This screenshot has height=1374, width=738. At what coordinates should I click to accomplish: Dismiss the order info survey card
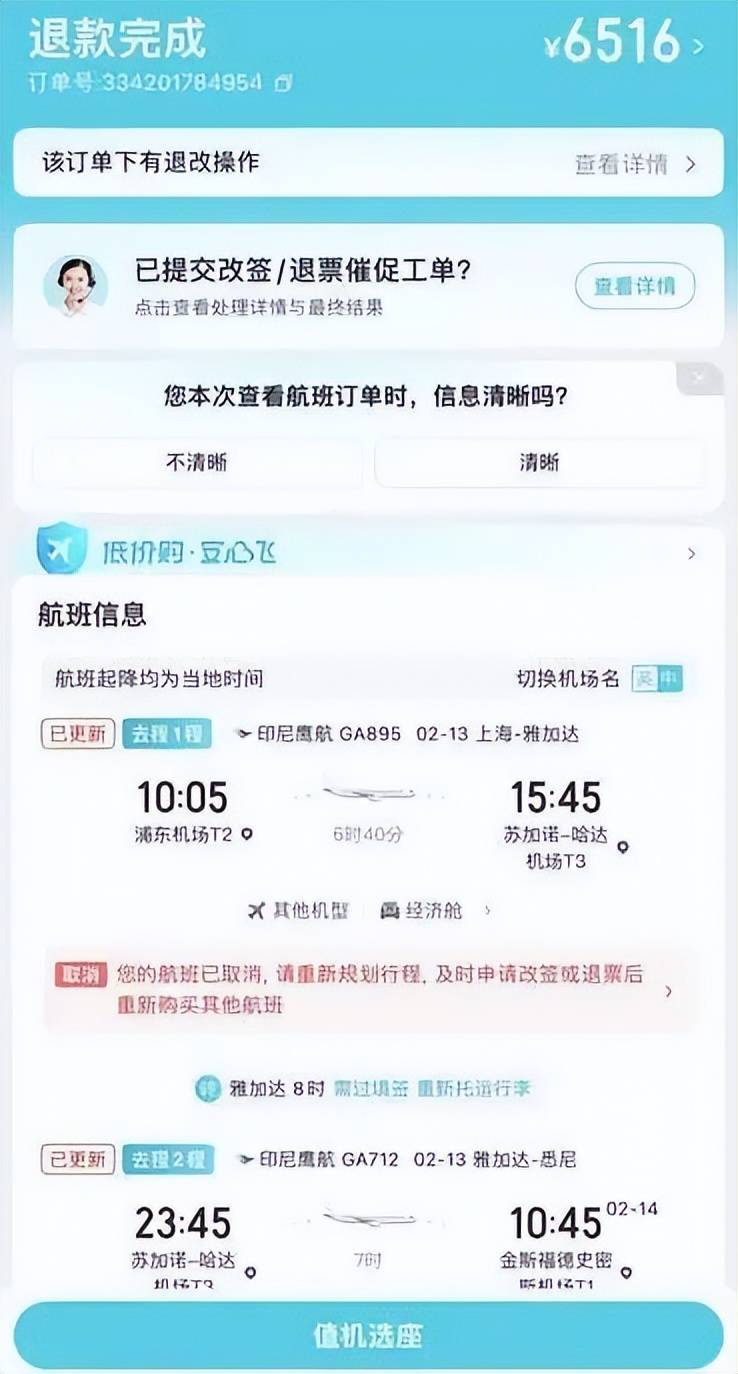point(699,379)
